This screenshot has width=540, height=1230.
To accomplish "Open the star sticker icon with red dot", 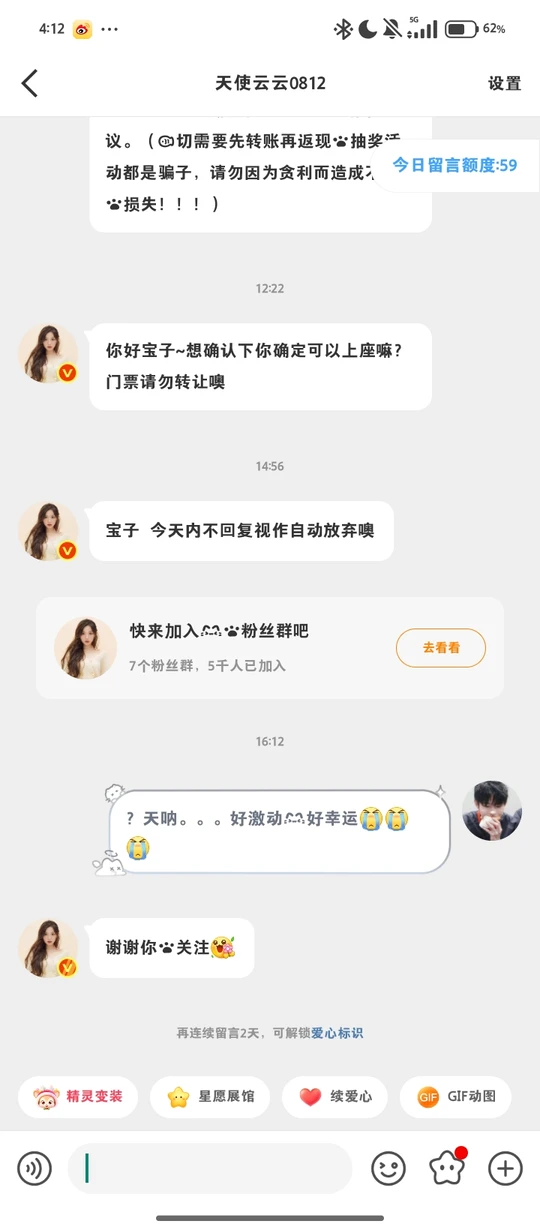I will coord(447,1167).
